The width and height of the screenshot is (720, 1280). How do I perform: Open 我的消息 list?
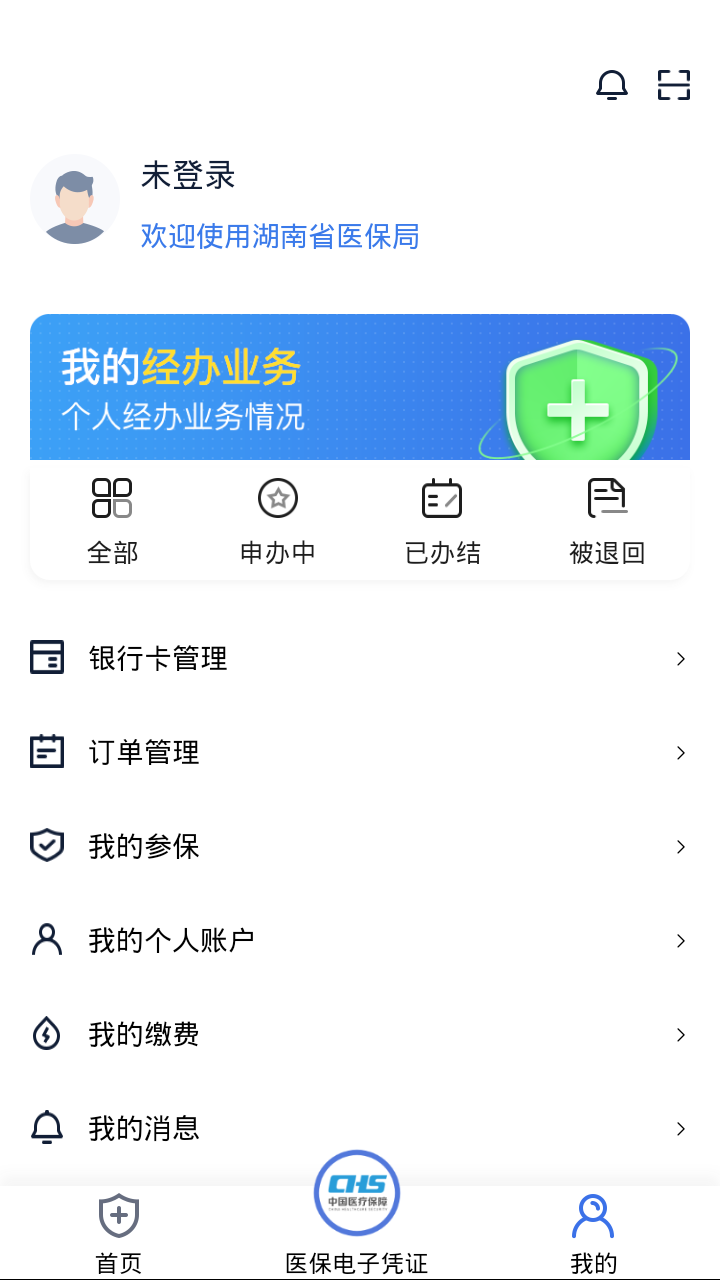(360, 1128)
